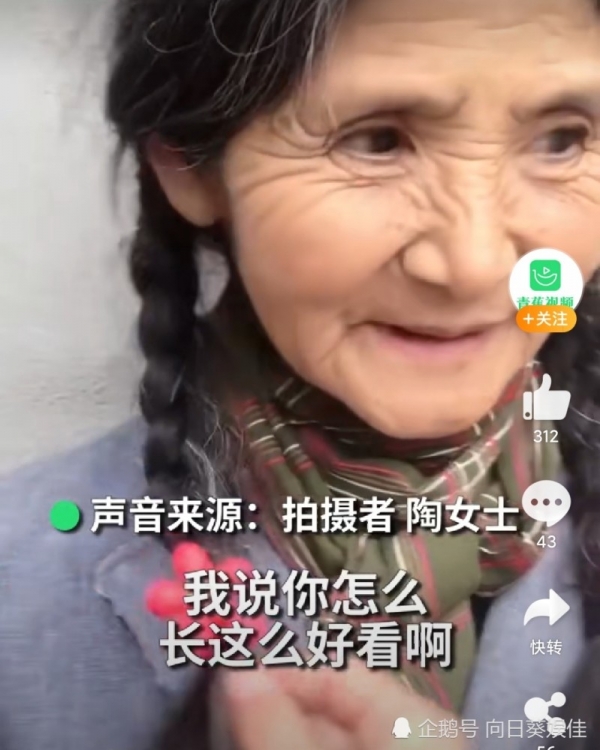Open the comments bubble
The image size is (600, 750).
coord(546,503)
